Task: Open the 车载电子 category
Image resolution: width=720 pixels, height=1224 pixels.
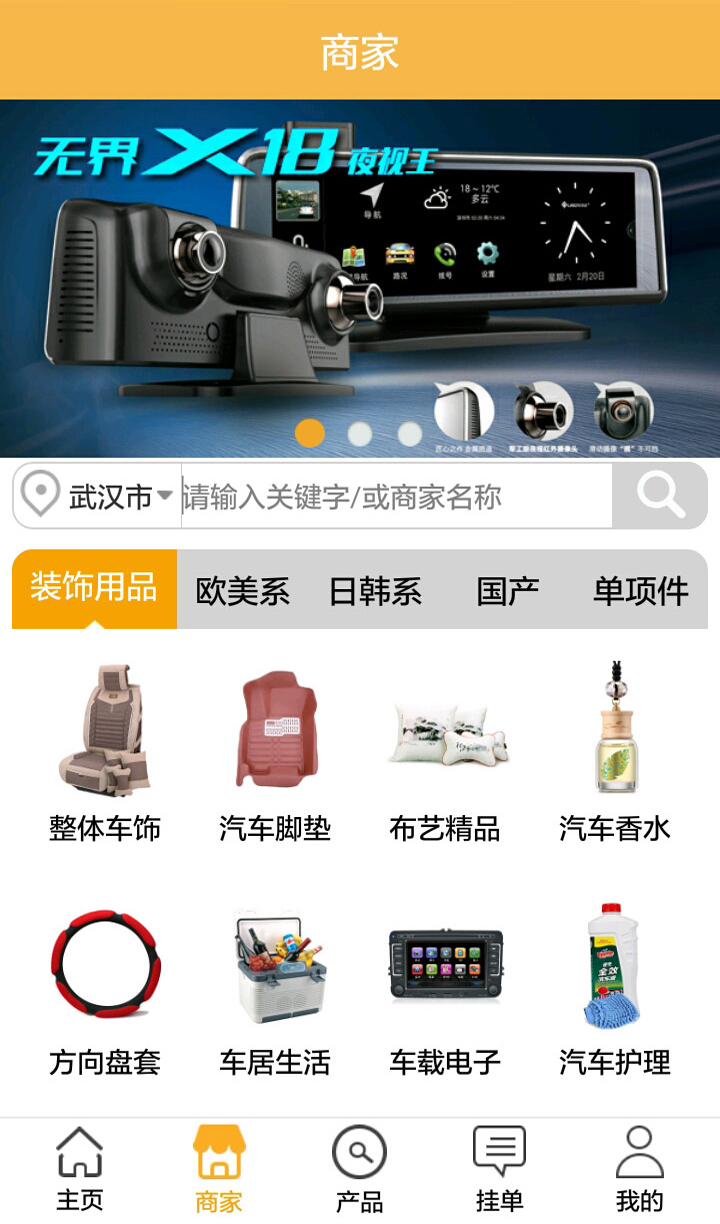Action: click(445, 990)
